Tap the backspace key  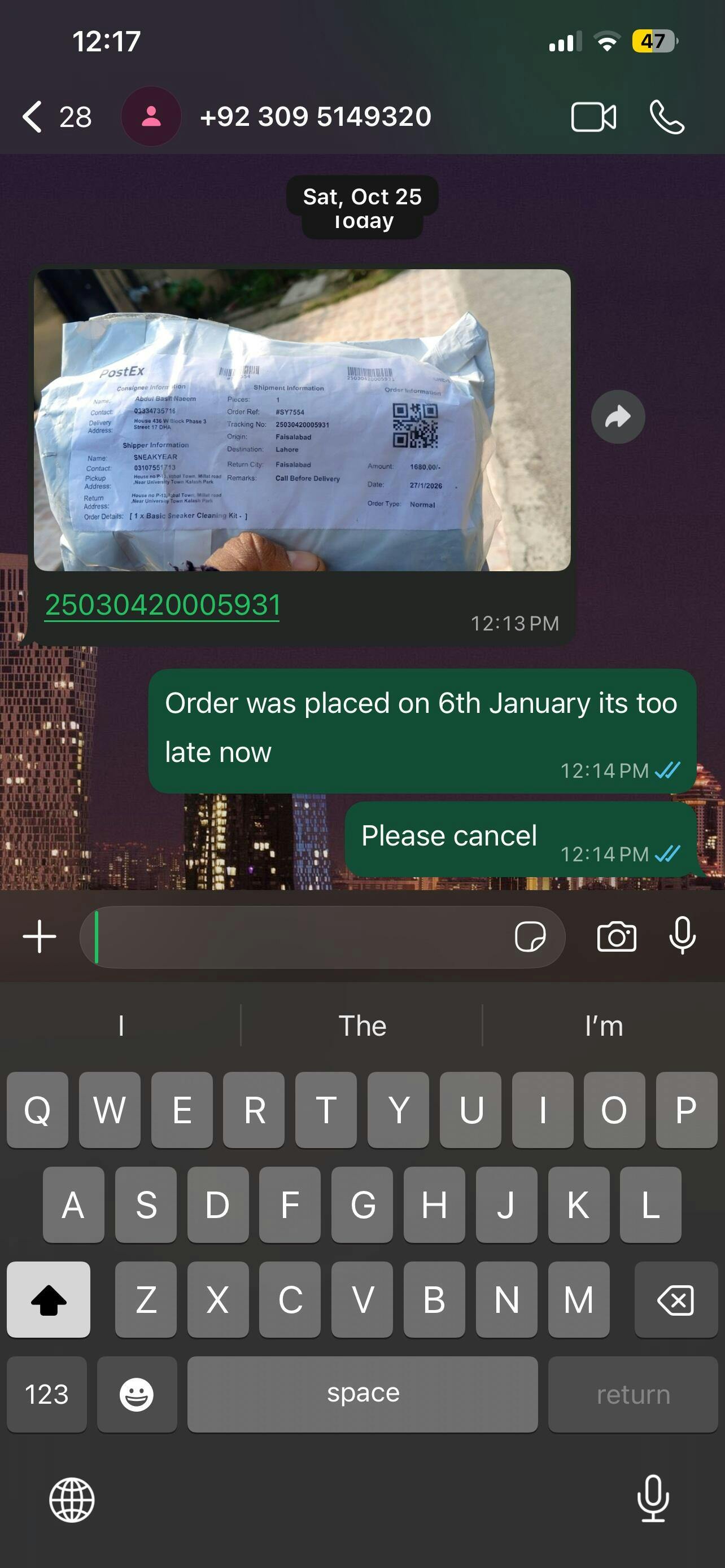[x=675, y=1299]
